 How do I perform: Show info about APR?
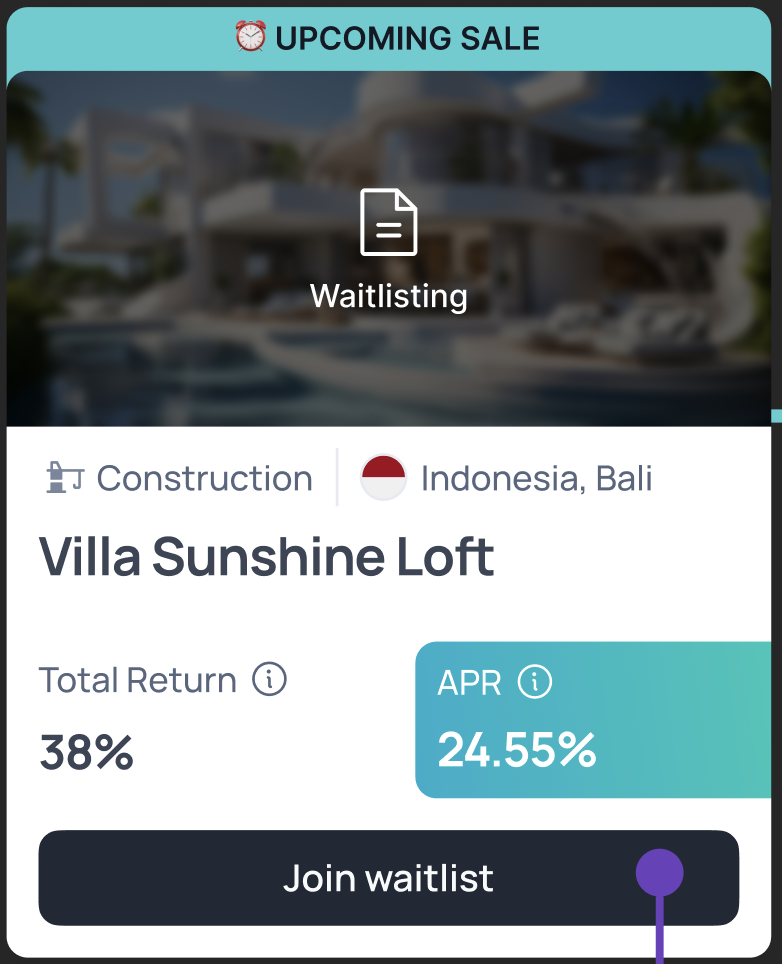[x=535, y=682]
